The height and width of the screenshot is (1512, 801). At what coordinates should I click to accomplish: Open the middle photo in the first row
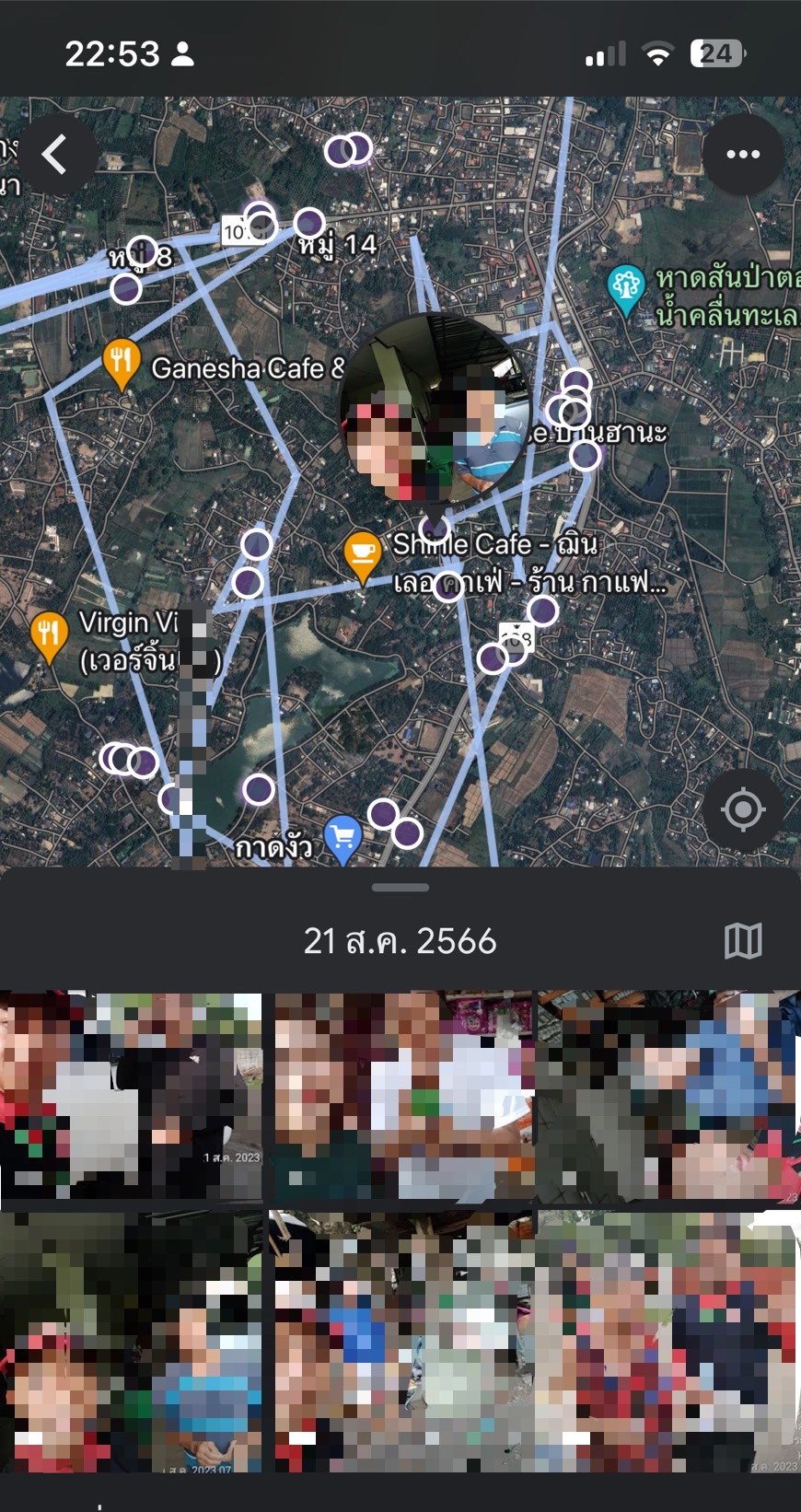[x=401, y=1096]
